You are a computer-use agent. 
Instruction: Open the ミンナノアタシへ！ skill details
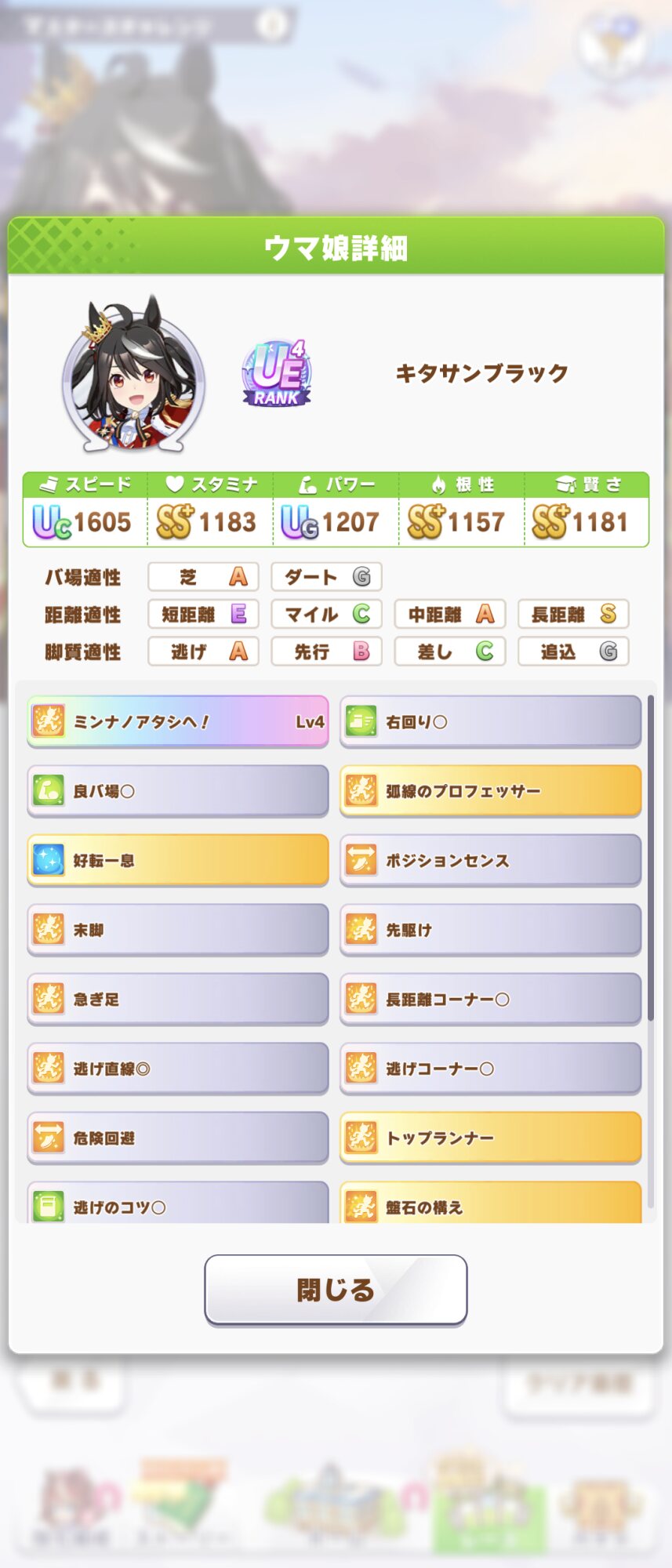coord(178,721)
